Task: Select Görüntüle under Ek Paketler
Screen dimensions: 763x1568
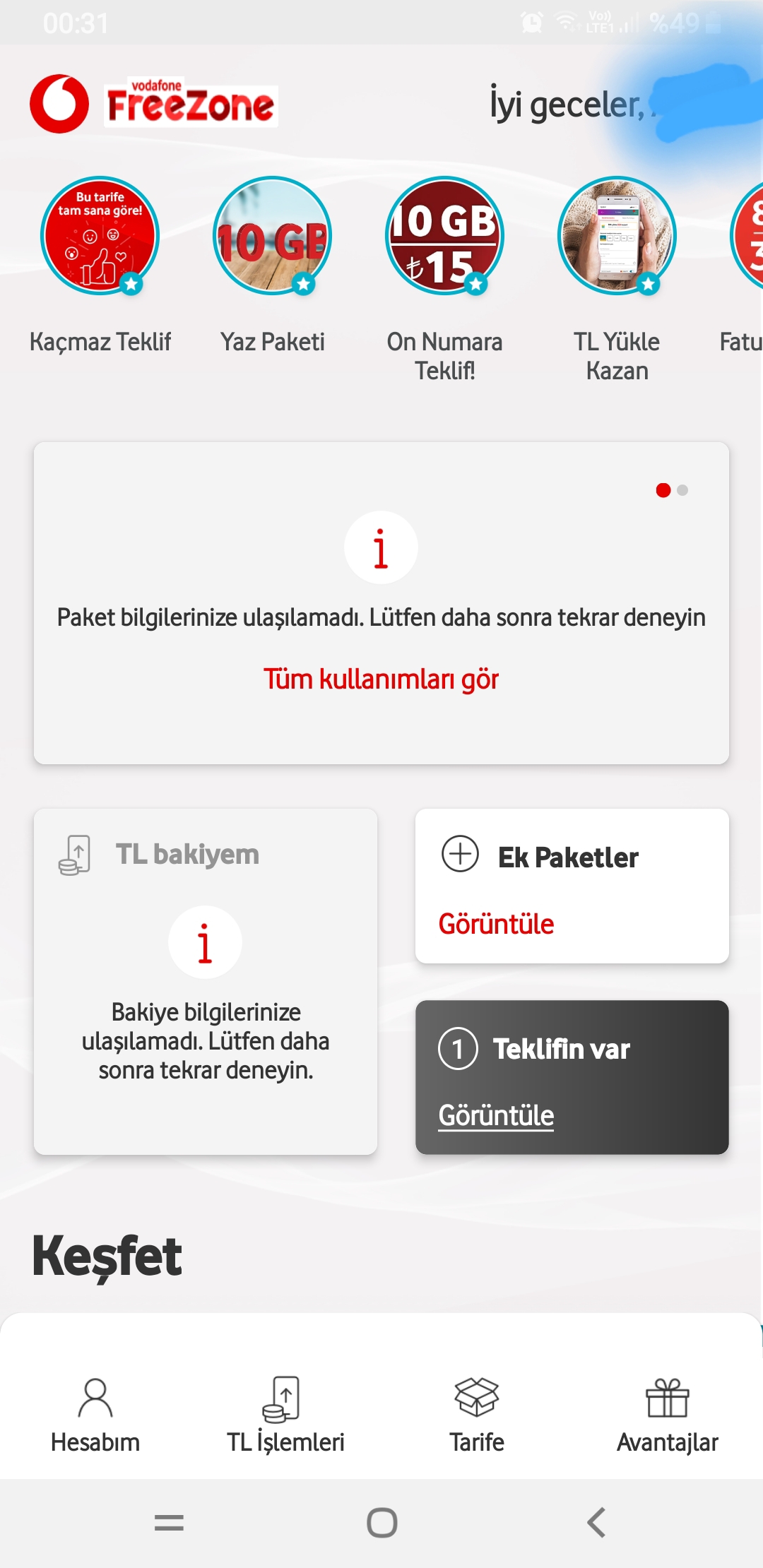Action: (496, 924)
